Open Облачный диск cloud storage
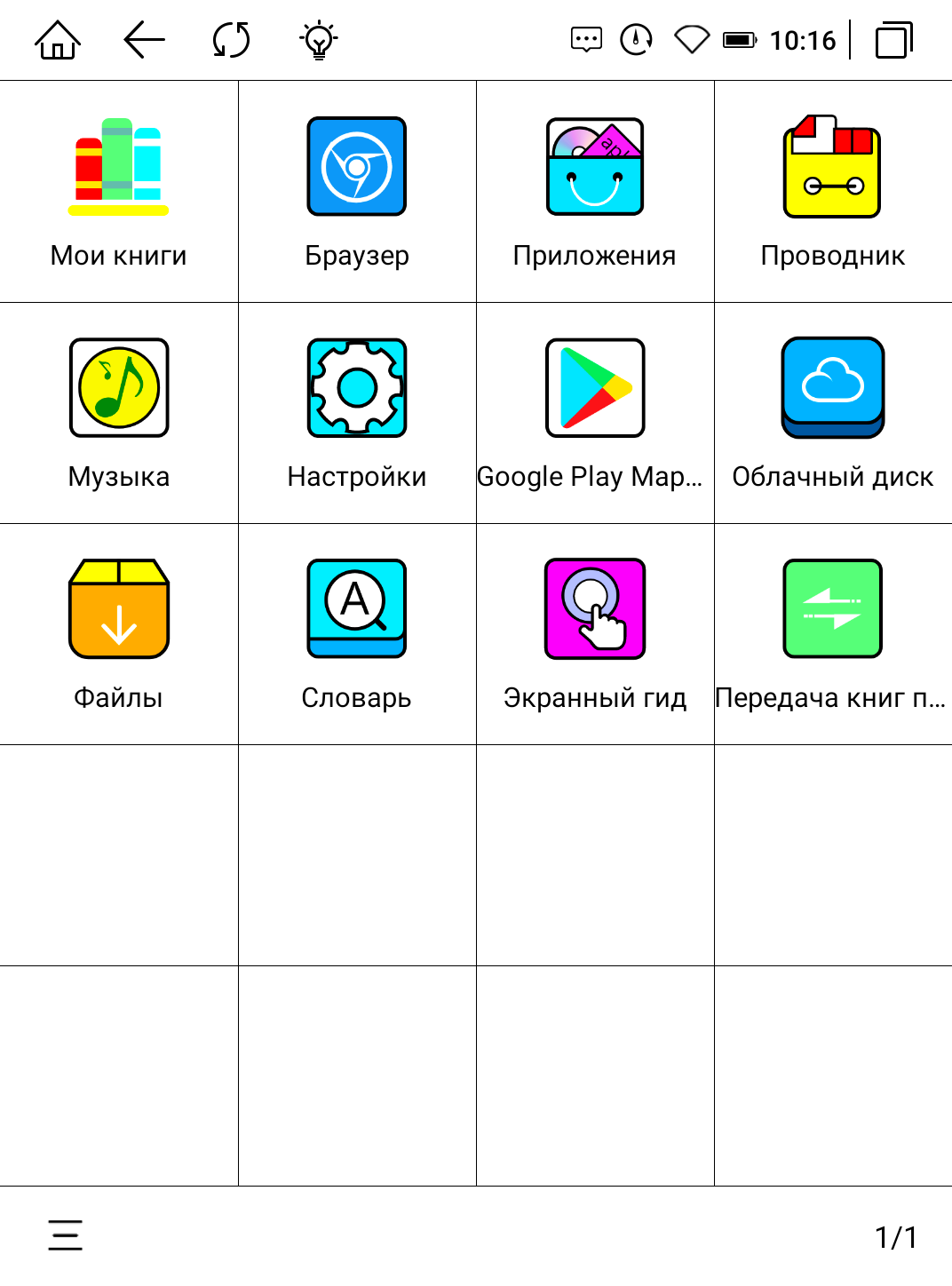 coord(832,388)
